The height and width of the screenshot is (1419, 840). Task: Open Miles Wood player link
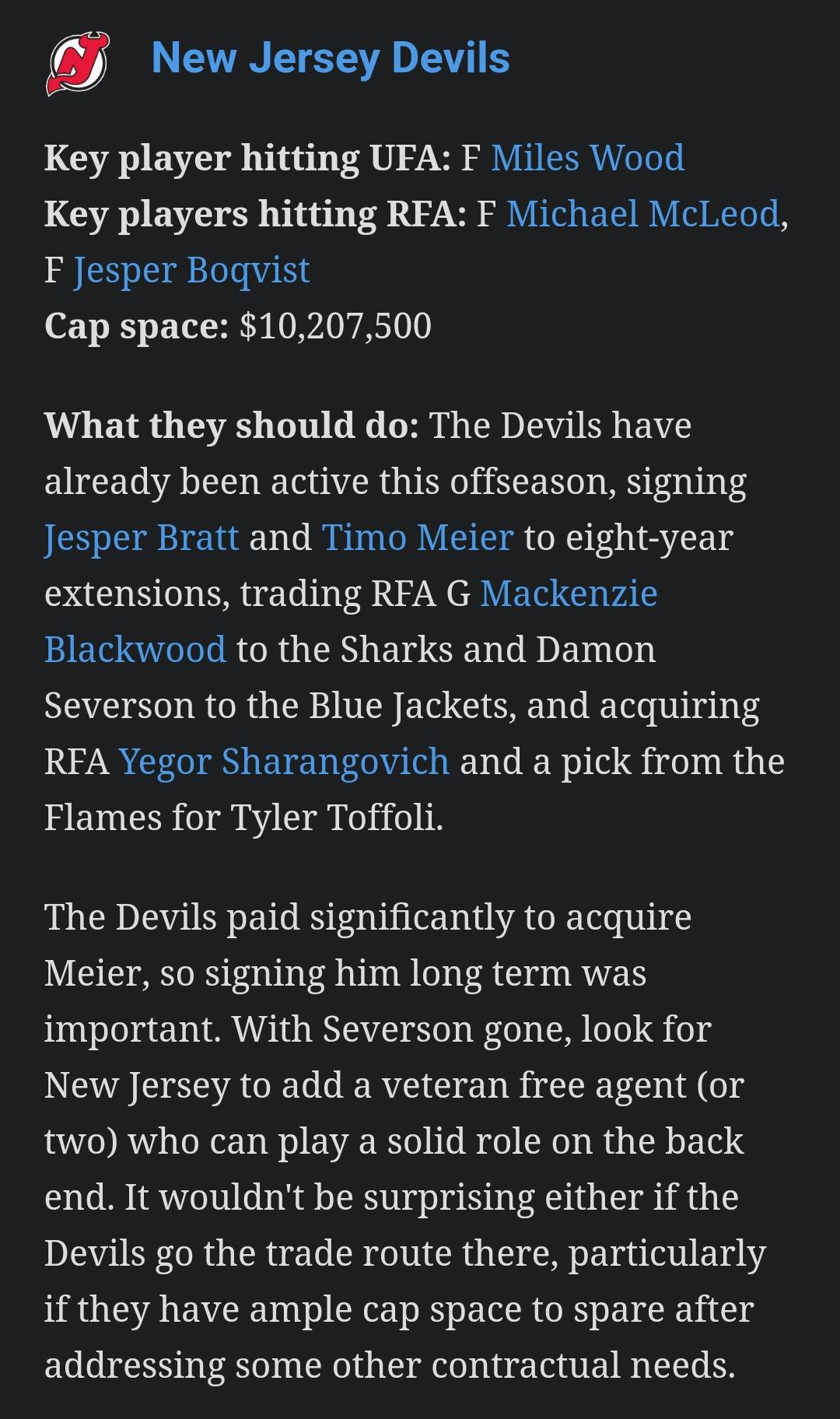(x=587, y=159)
